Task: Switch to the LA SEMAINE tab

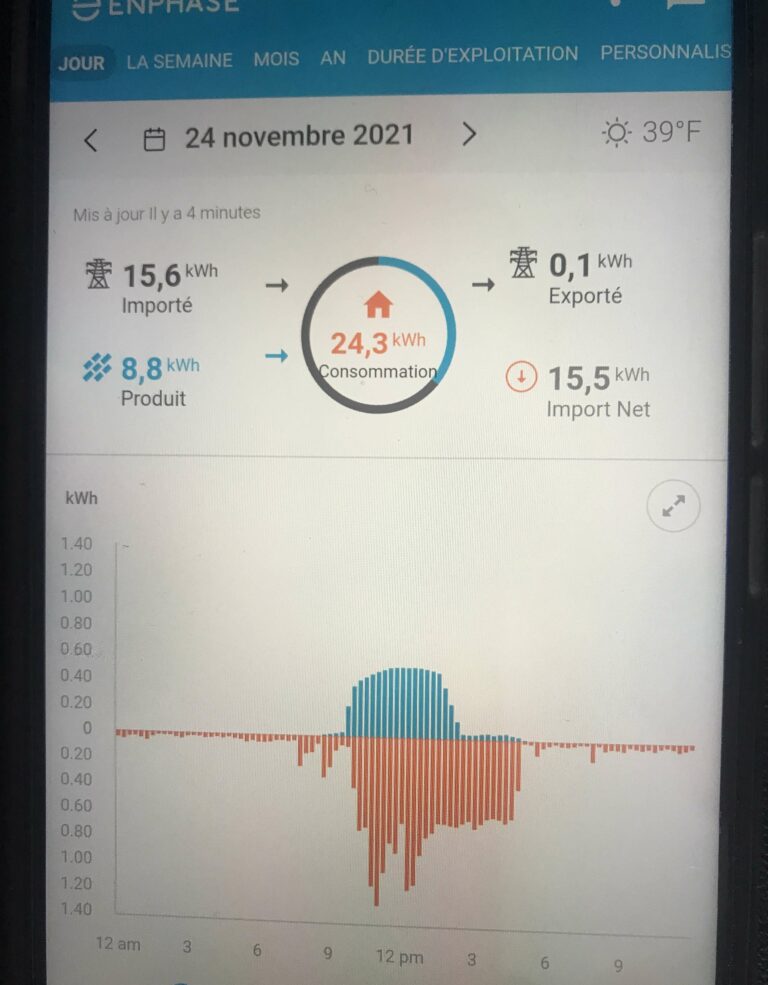Action: [x=178, y=60]
